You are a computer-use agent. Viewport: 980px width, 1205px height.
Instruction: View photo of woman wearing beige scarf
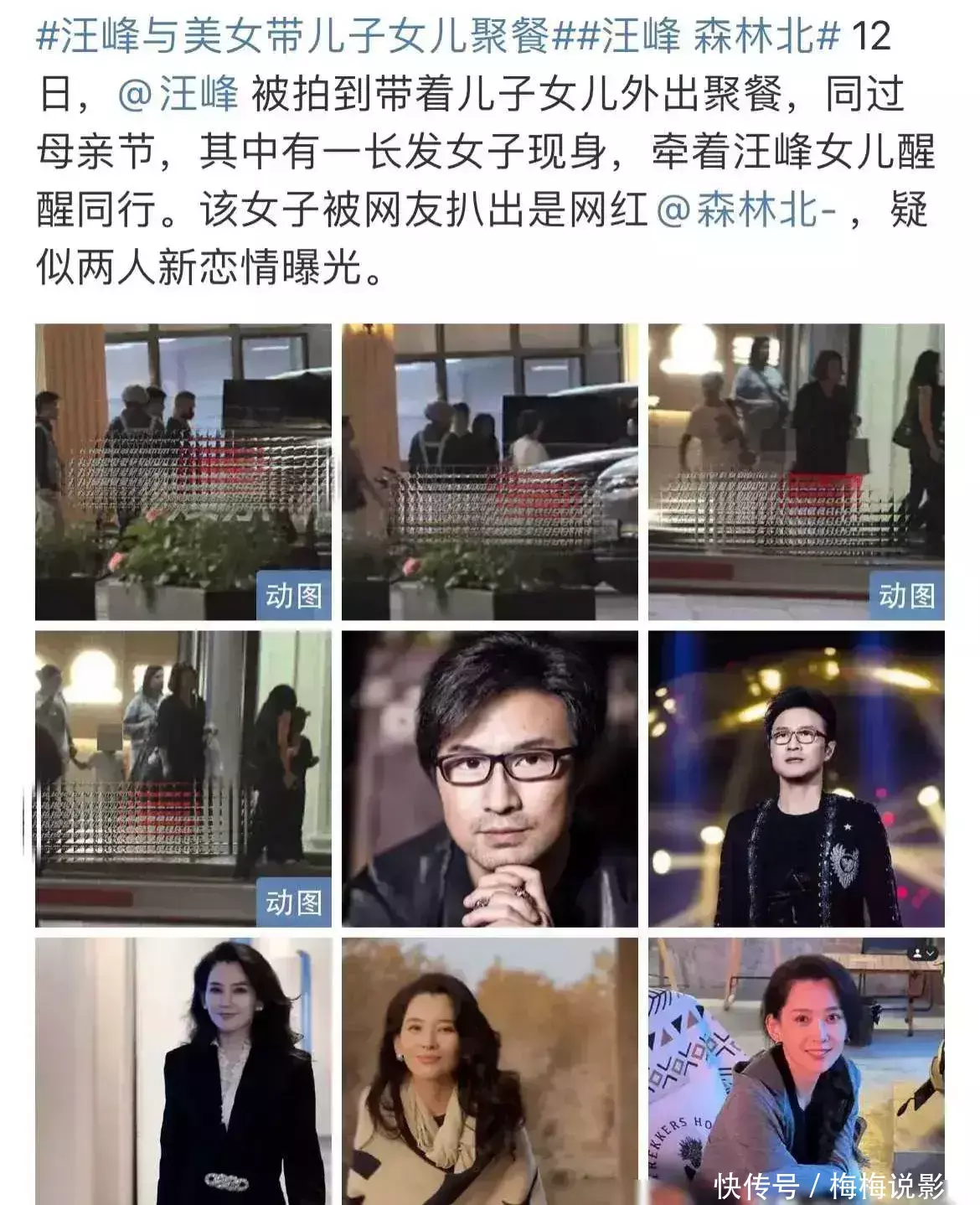(489, 1071)
